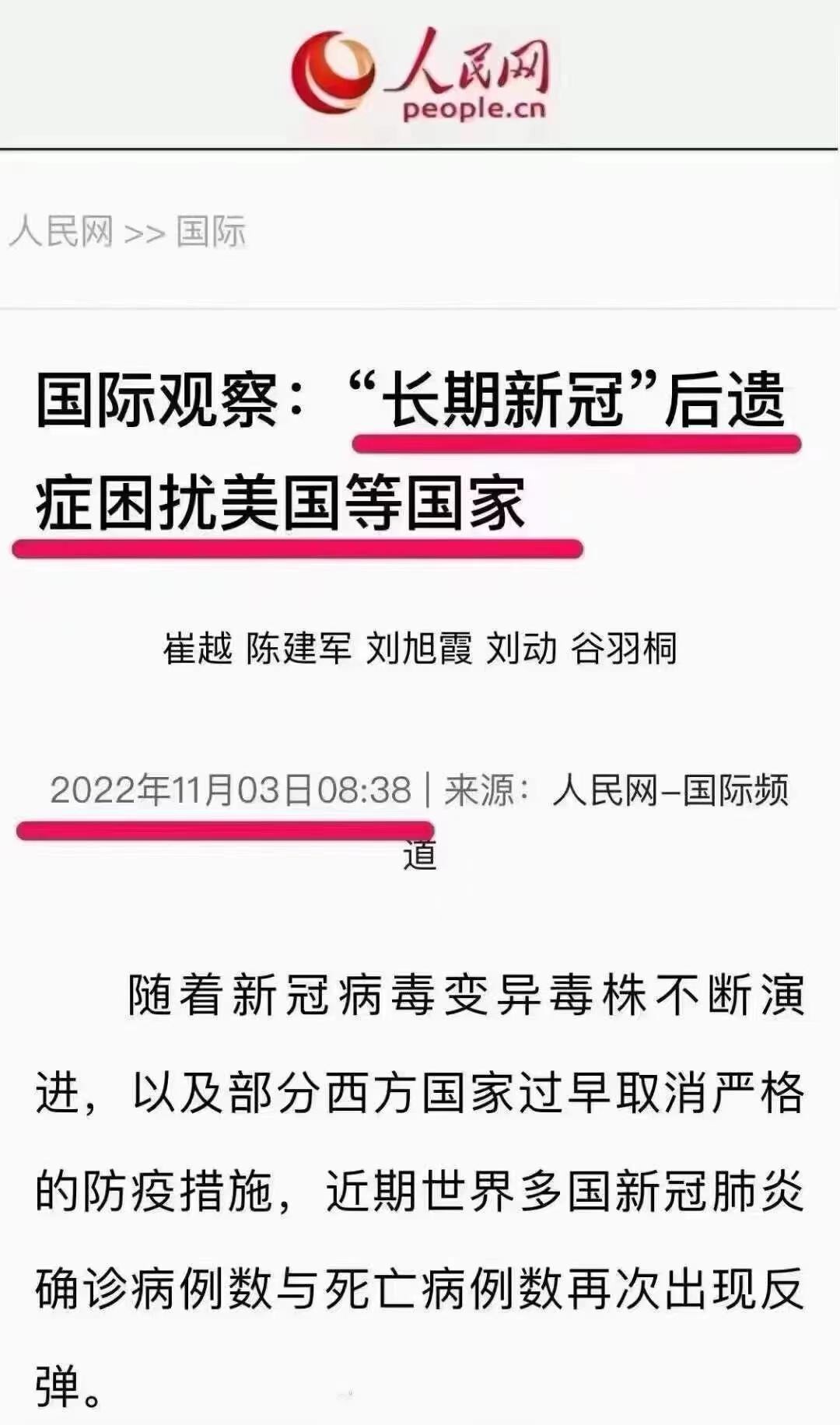Open the 人民网 breadcrumb link

pos(61,232)
